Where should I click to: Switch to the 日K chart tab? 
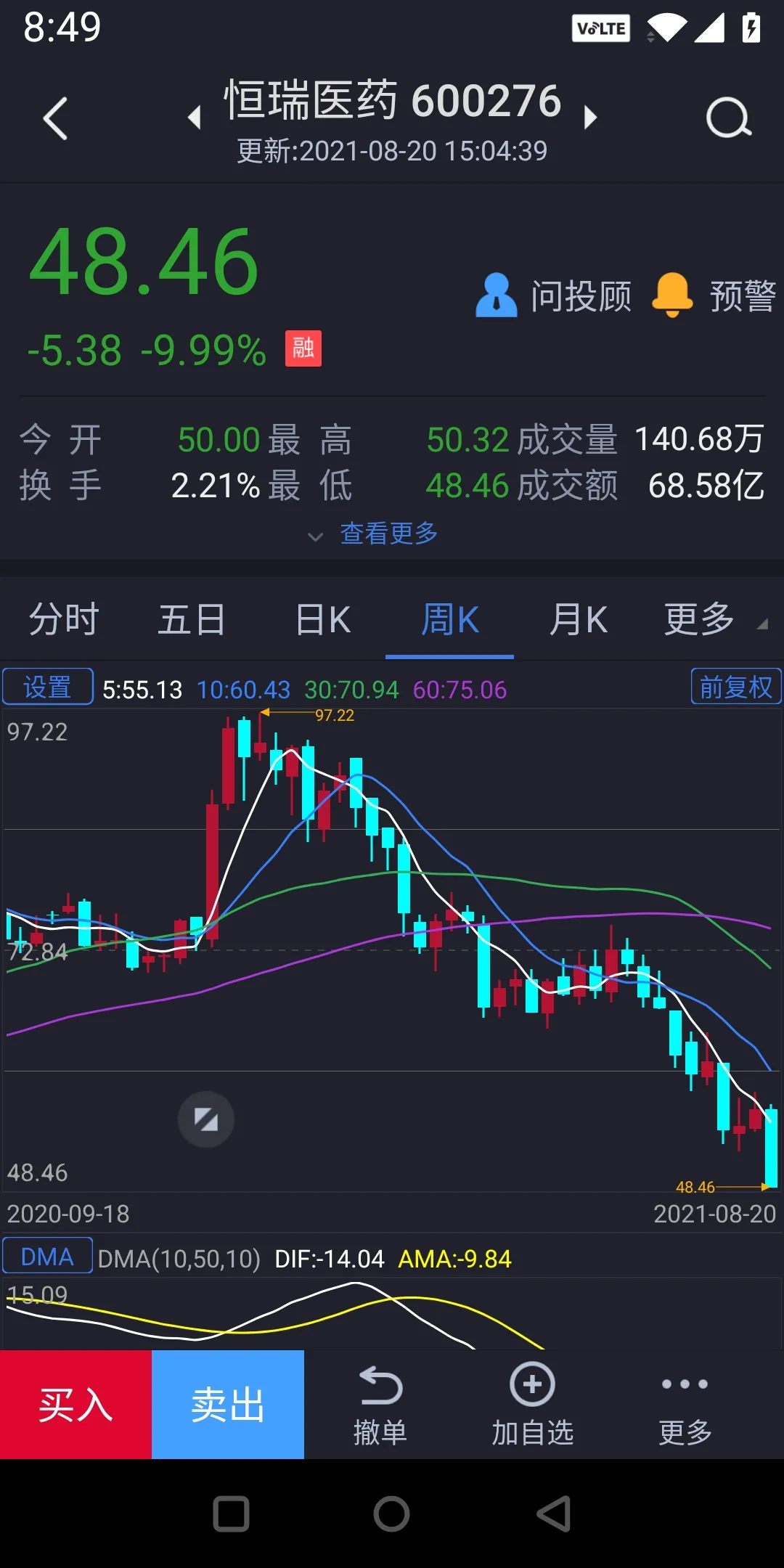click(322, 620)
